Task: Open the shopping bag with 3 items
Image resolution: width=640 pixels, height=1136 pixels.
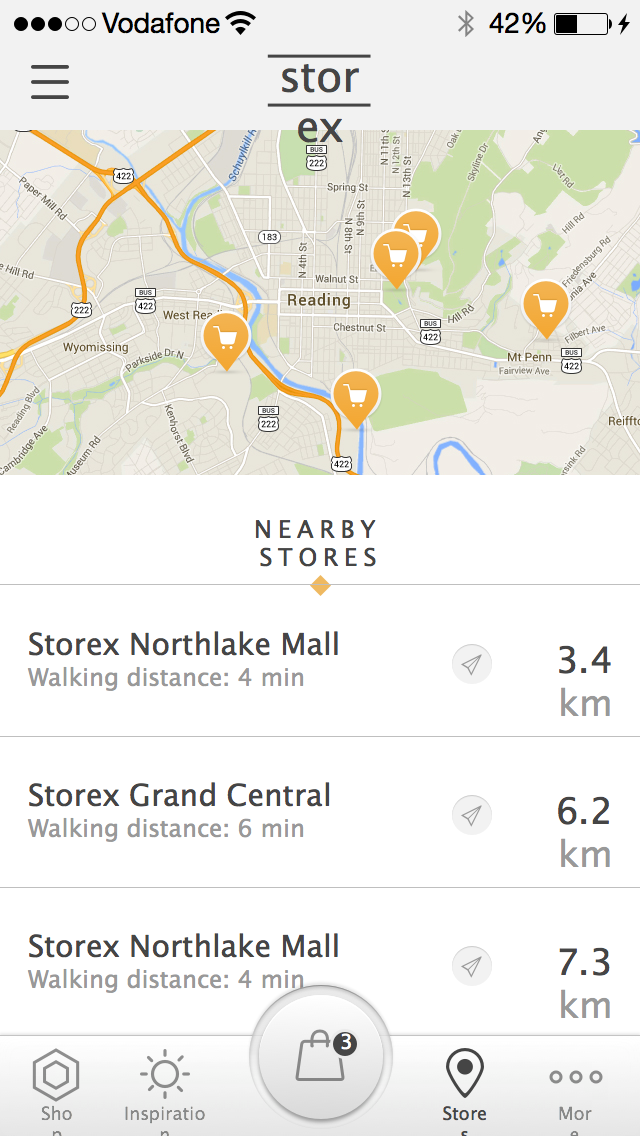Action: (x=320, y=1057)
